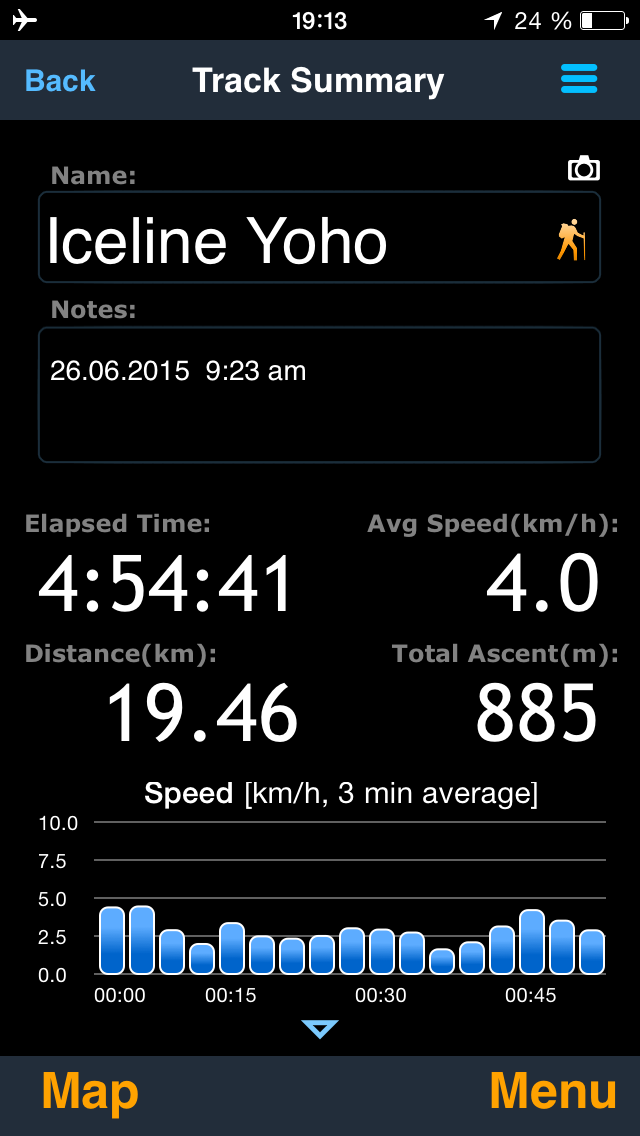Edit the Notes text box
Viewport: 640px width, 1136px height.
coord(319,394)
